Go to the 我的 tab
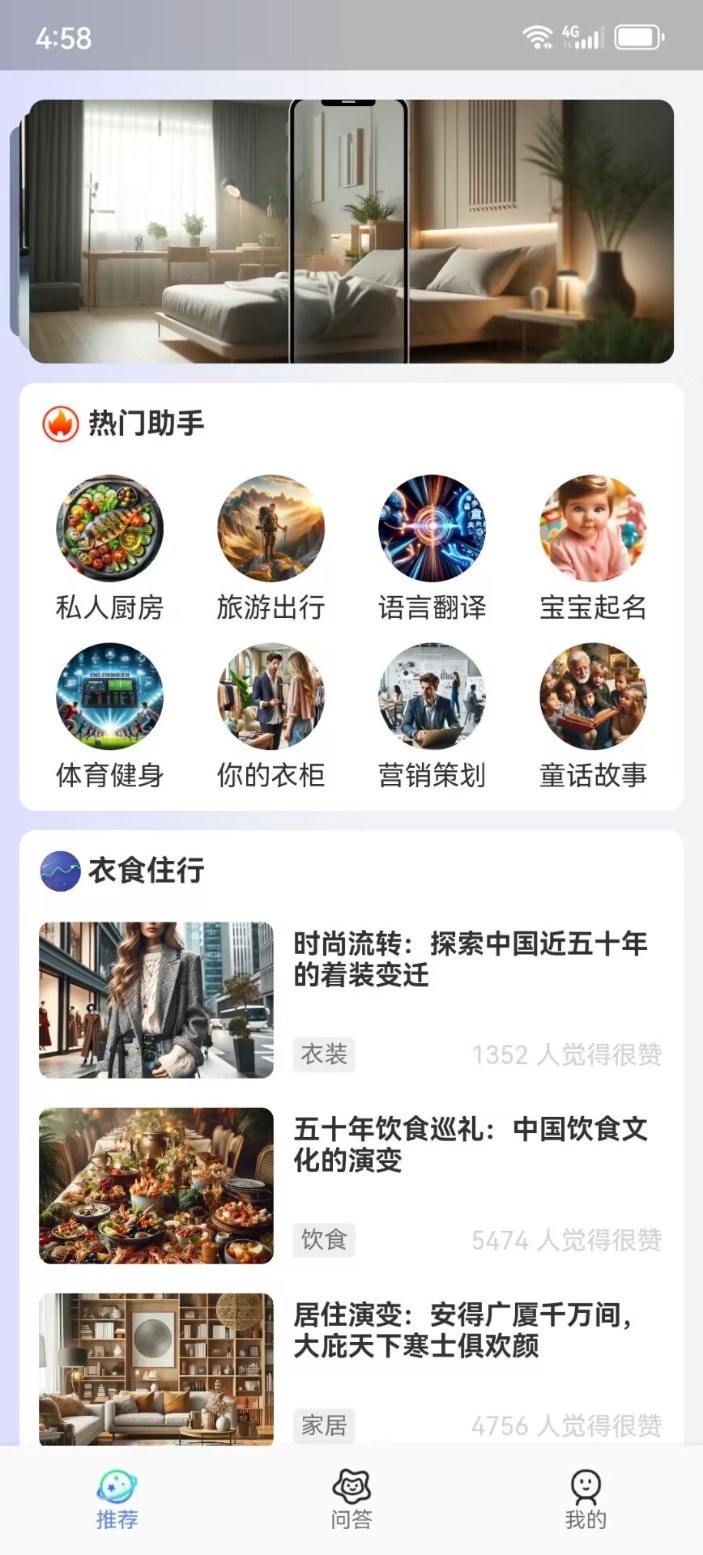Viewport: 703px width, 1555px height. point(585,1500)
